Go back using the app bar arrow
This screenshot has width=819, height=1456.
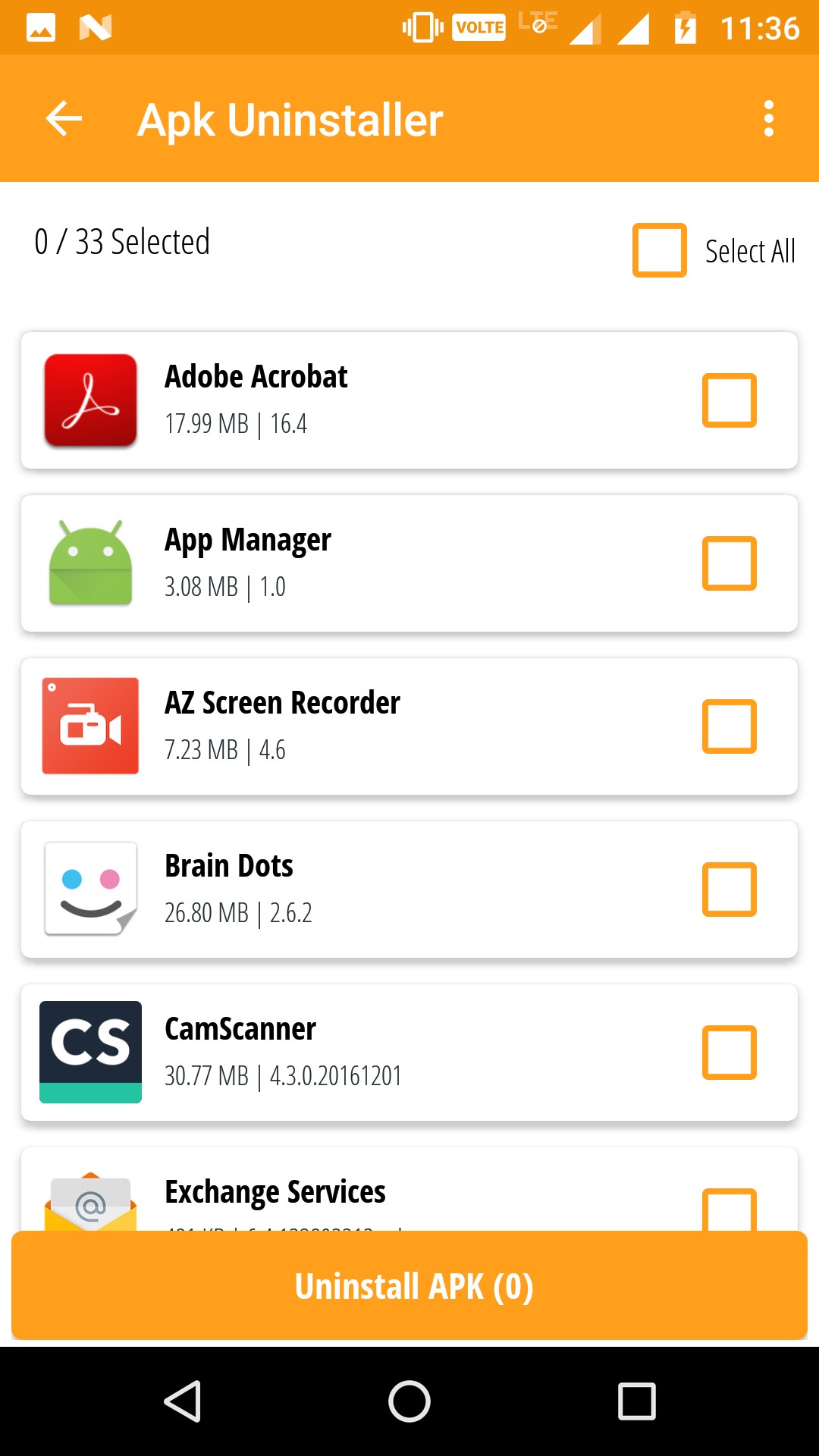tap(64, 119)
